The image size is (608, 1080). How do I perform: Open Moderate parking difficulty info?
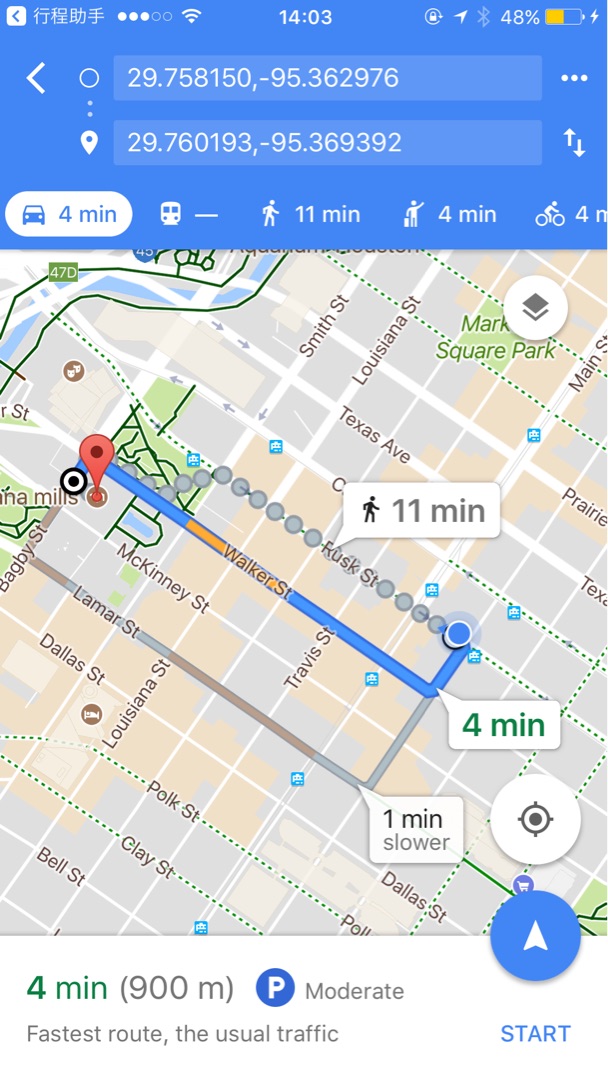(x=331, y=989)
